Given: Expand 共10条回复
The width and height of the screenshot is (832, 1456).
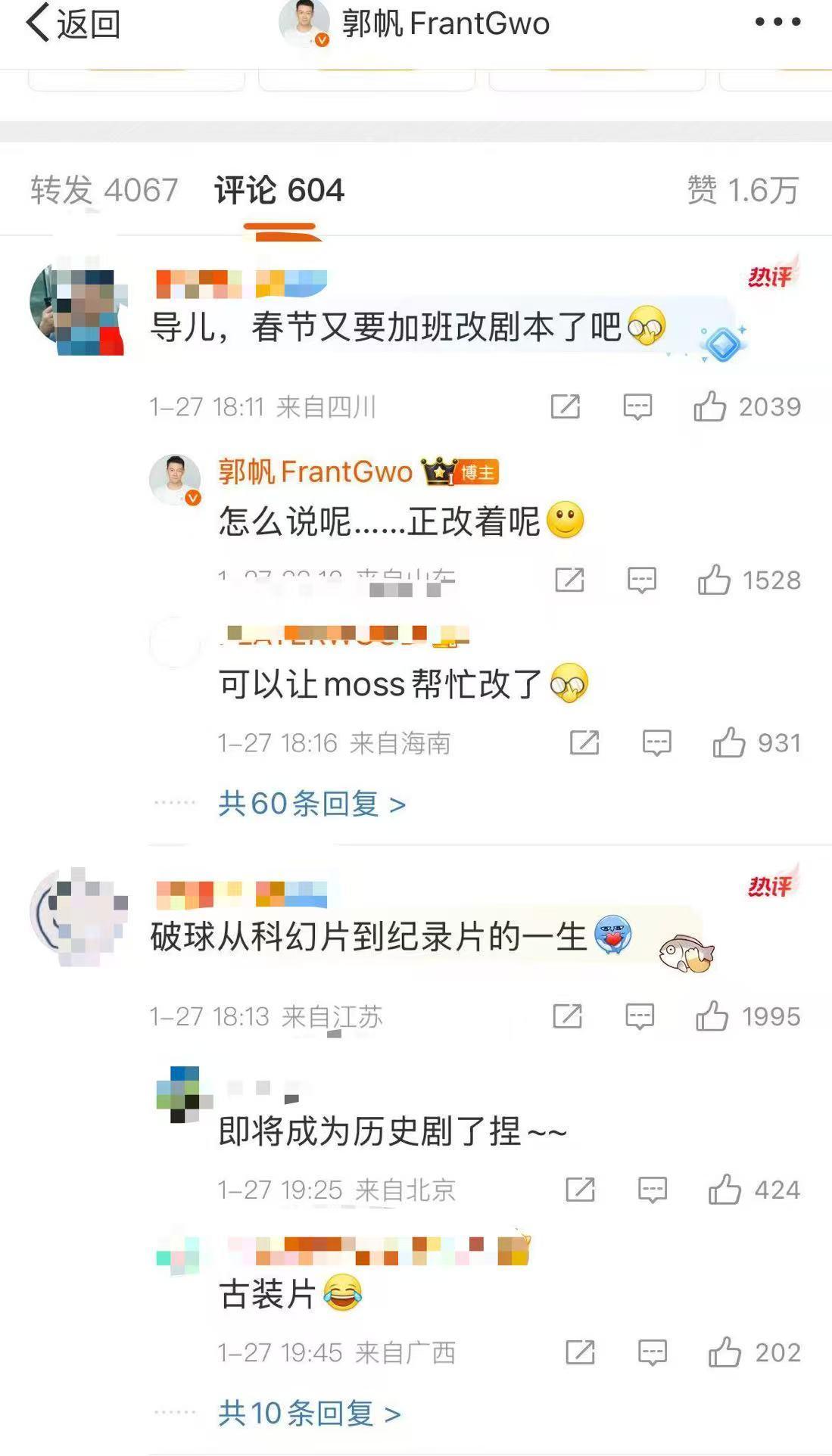Looking at the screenshot, I should [x=310, y=1413].
